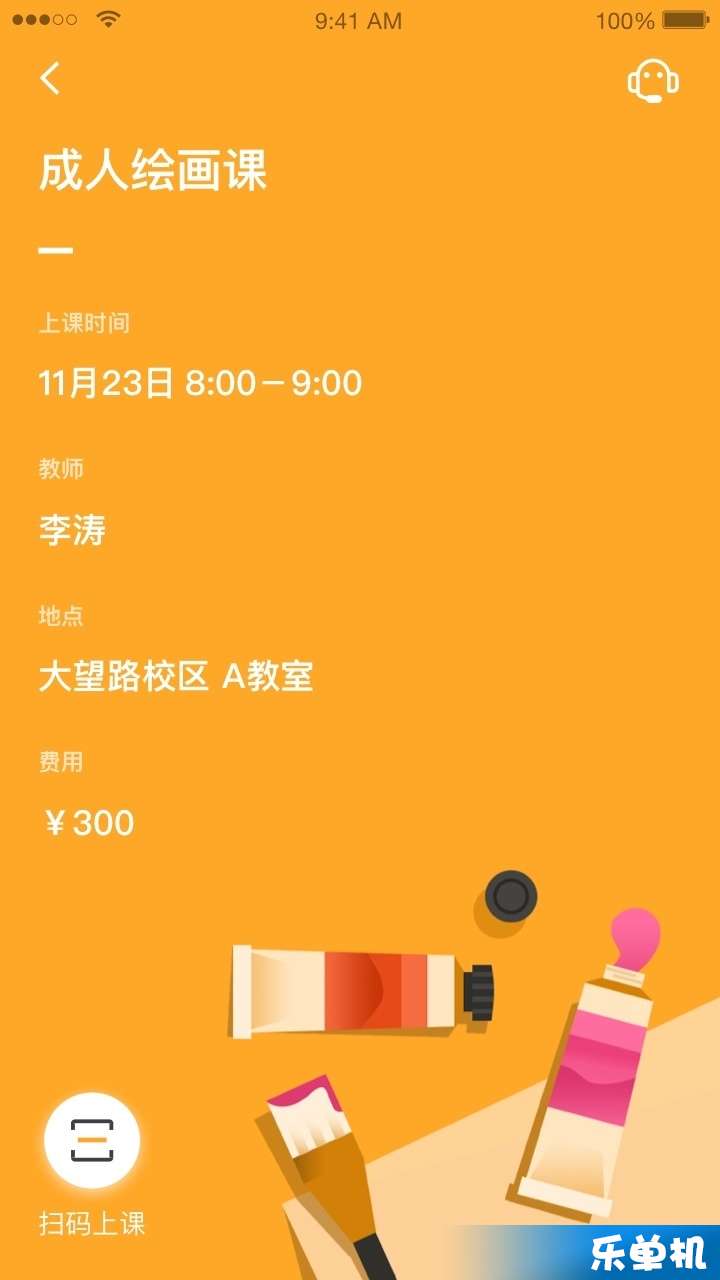720x1280 pixels.
Task: Open customer service headset icon
Action: [653, 80]
